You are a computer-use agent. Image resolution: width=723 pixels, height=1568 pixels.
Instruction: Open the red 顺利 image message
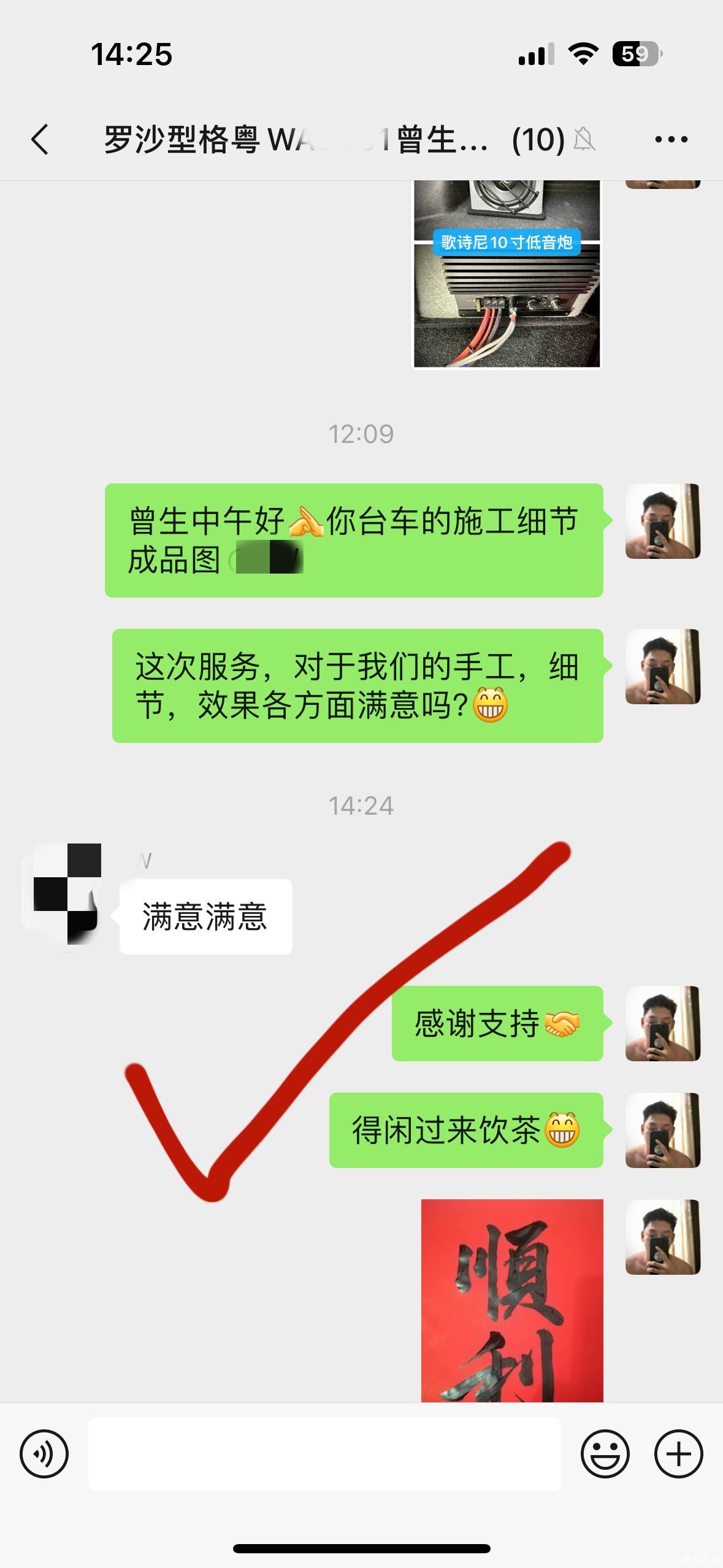[512, 1299]
